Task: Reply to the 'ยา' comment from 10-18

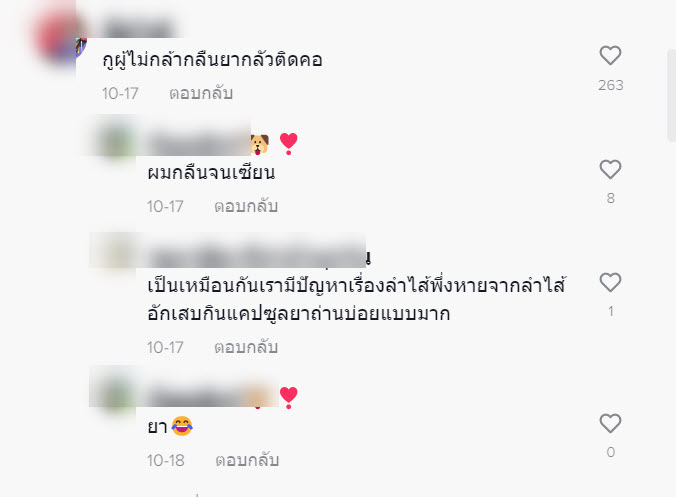Action: [x=246, y=460]
